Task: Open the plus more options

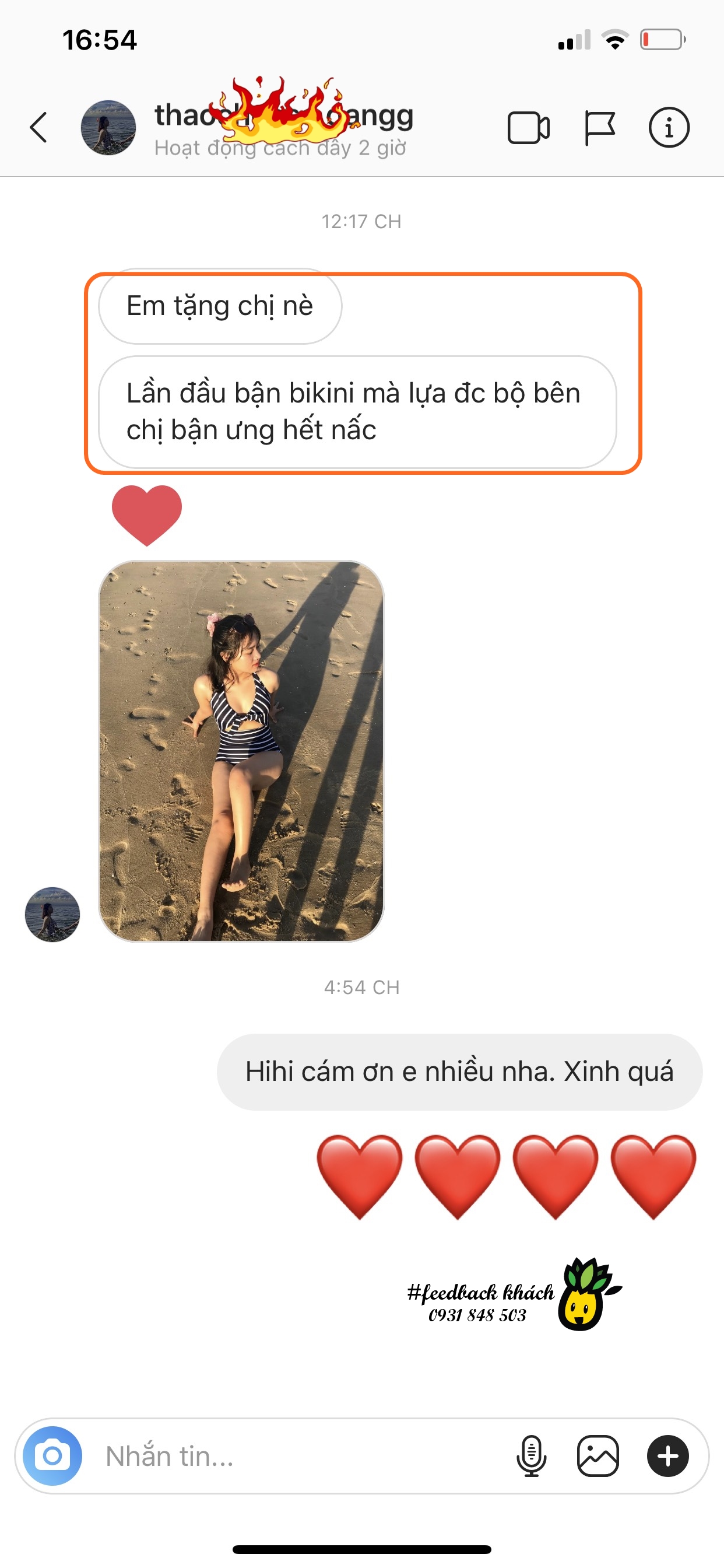Action: tap(667, 1456)
